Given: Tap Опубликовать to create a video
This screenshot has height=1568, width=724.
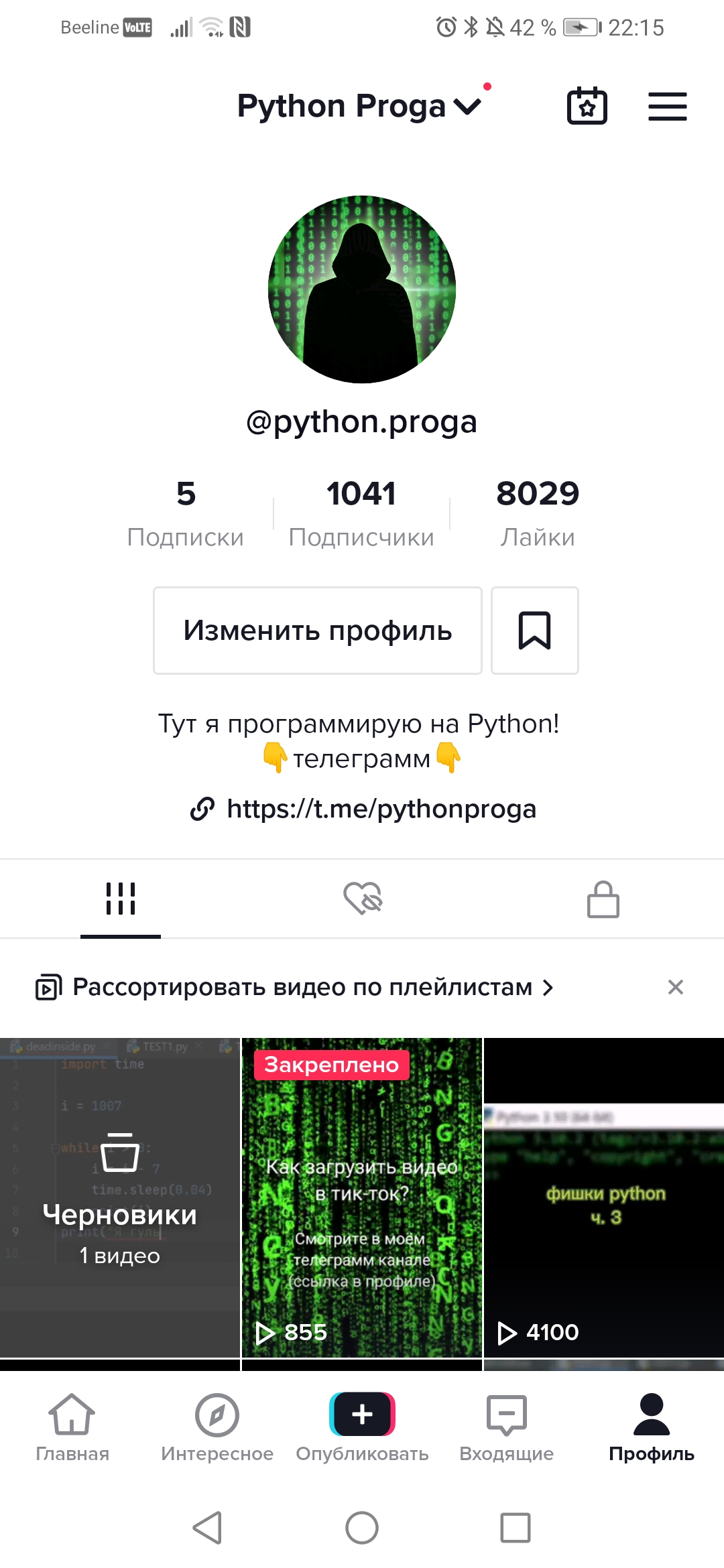Looking at the screenshot, I should (362, 1426).
